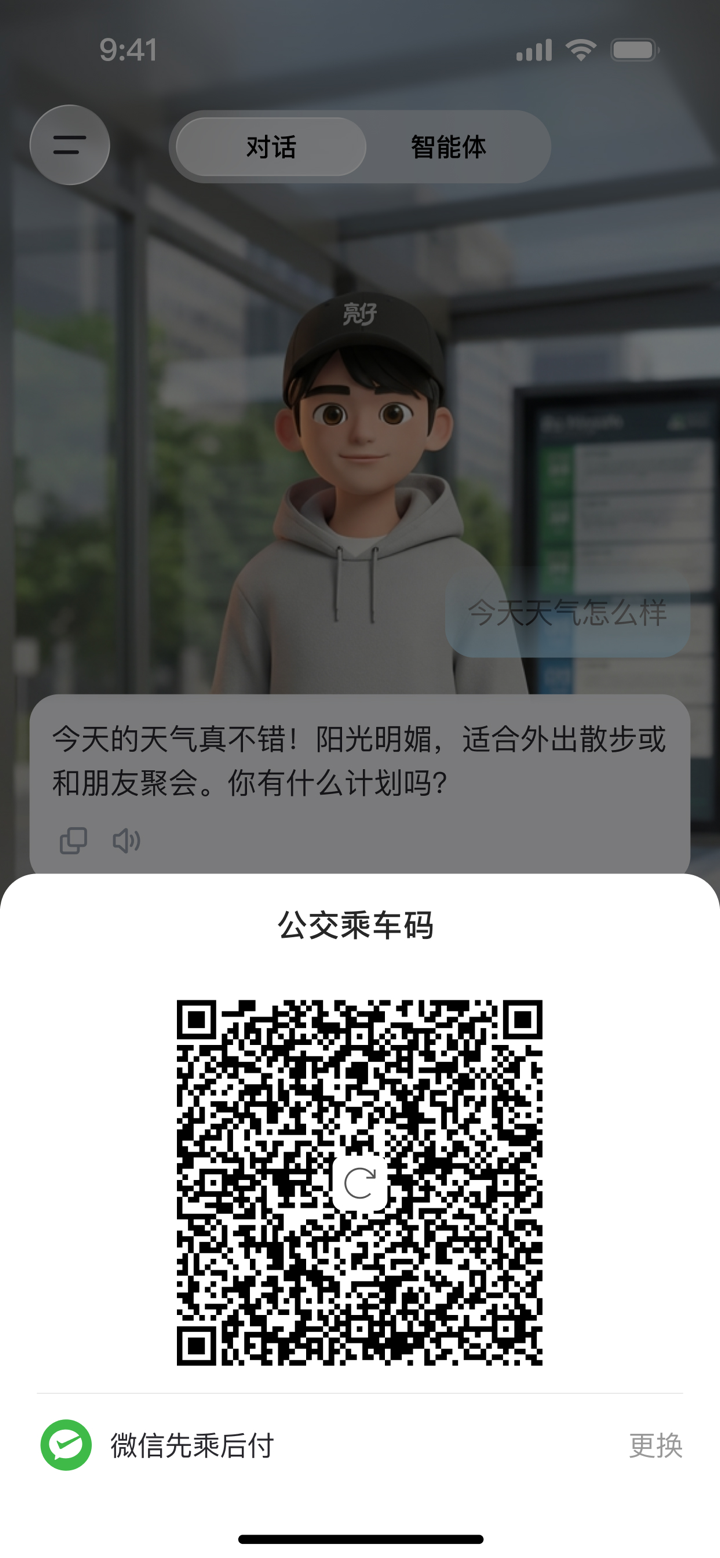
Task: Tap 微信先乘后付 payment row
Action: pyautogui.click(x=191, y=1444)
